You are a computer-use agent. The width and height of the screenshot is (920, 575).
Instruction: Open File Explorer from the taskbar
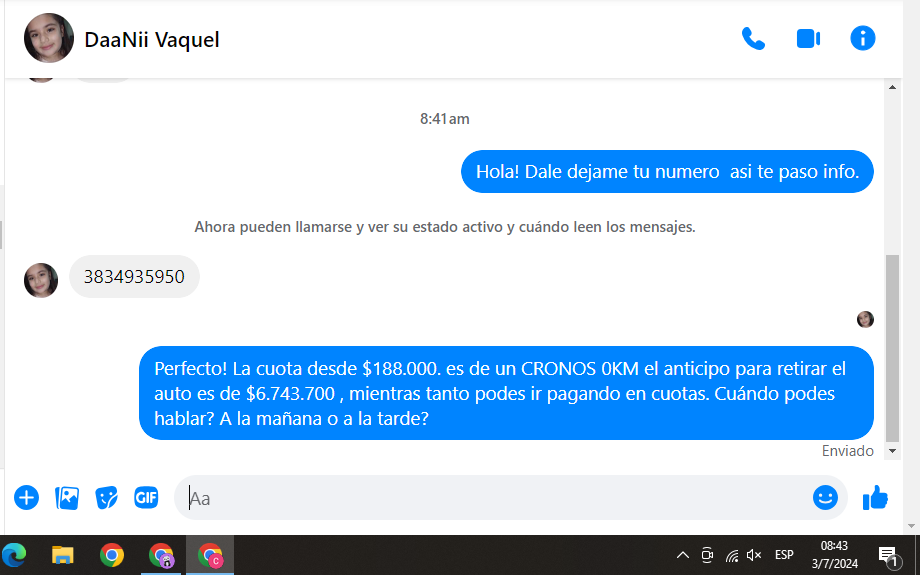click(63, 555)
